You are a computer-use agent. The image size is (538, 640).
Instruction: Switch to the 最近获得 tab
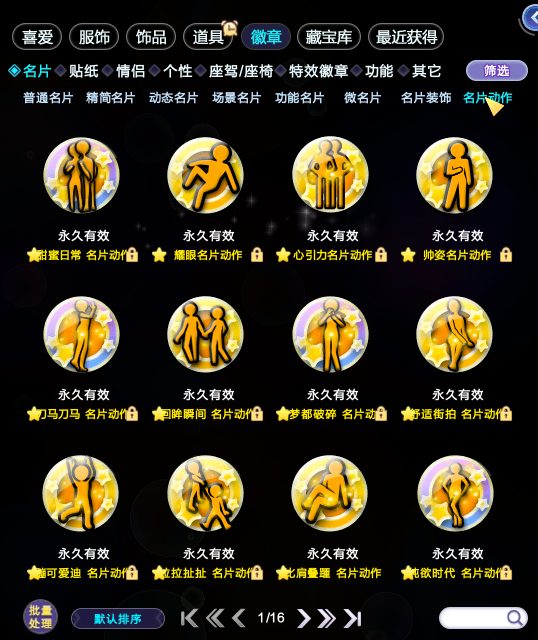coord(406,37)
